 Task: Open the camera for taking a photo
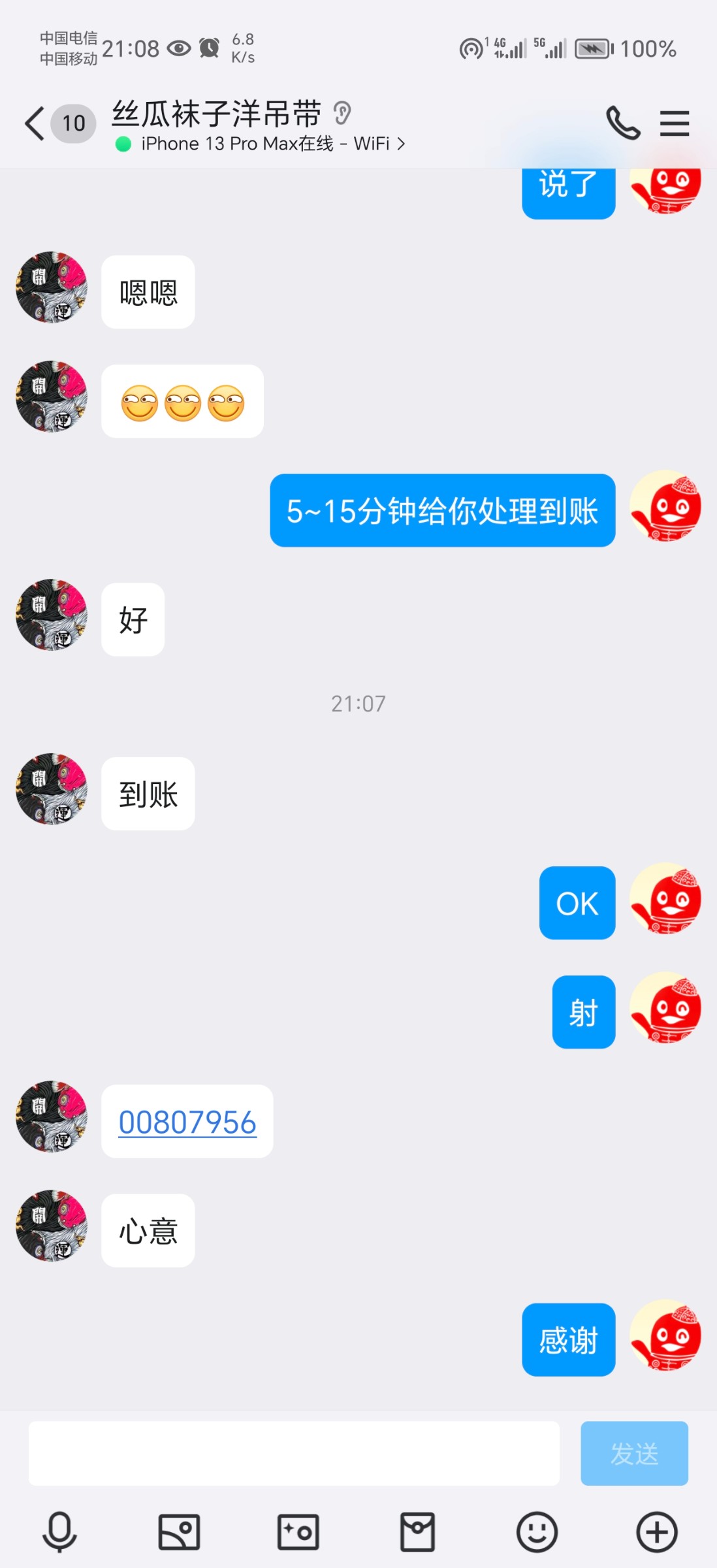click(298, 1531)
